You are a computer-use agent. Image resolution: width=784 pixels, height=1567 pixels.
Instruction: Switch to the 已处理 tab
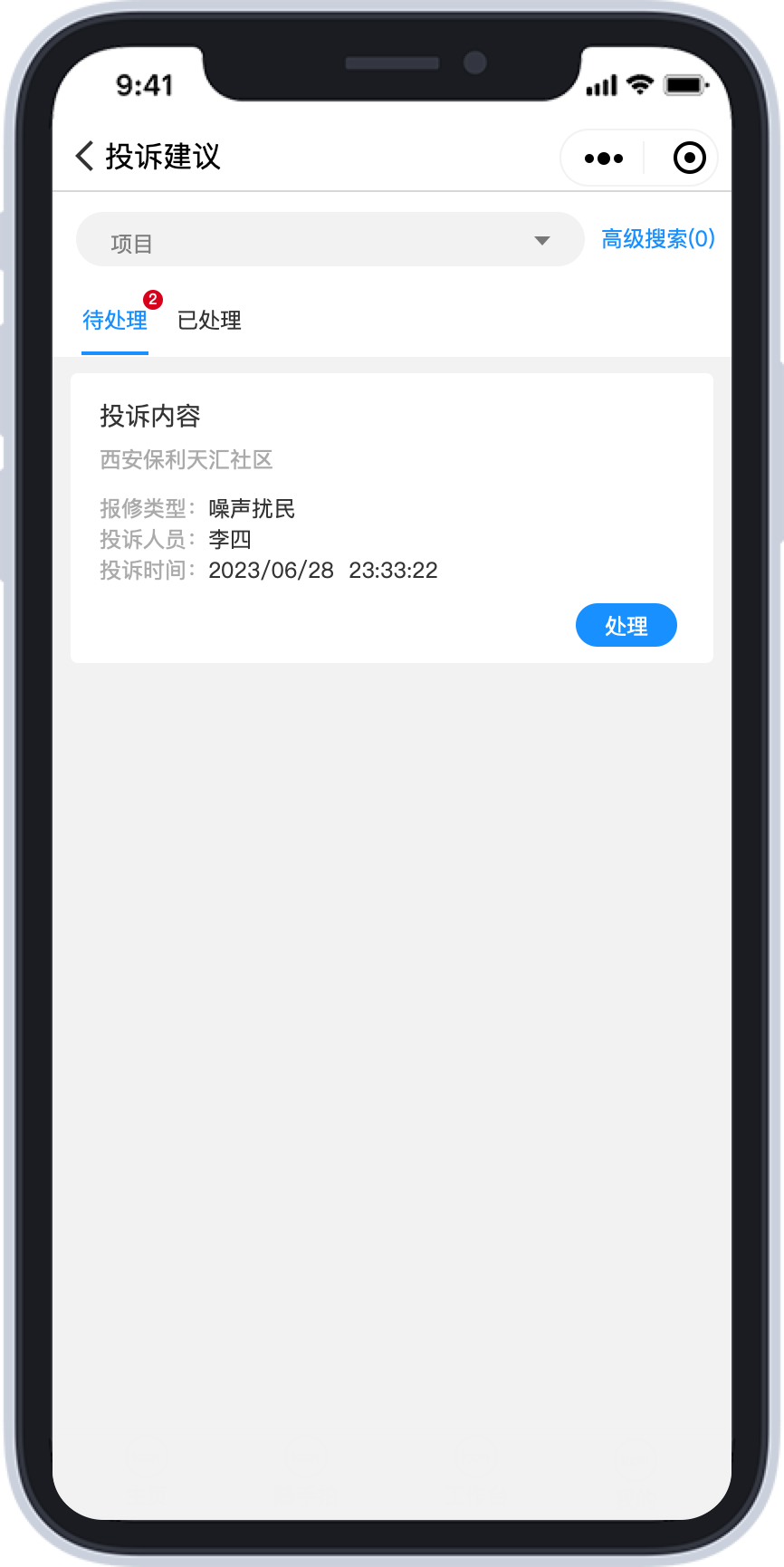[x=209, y=321]
